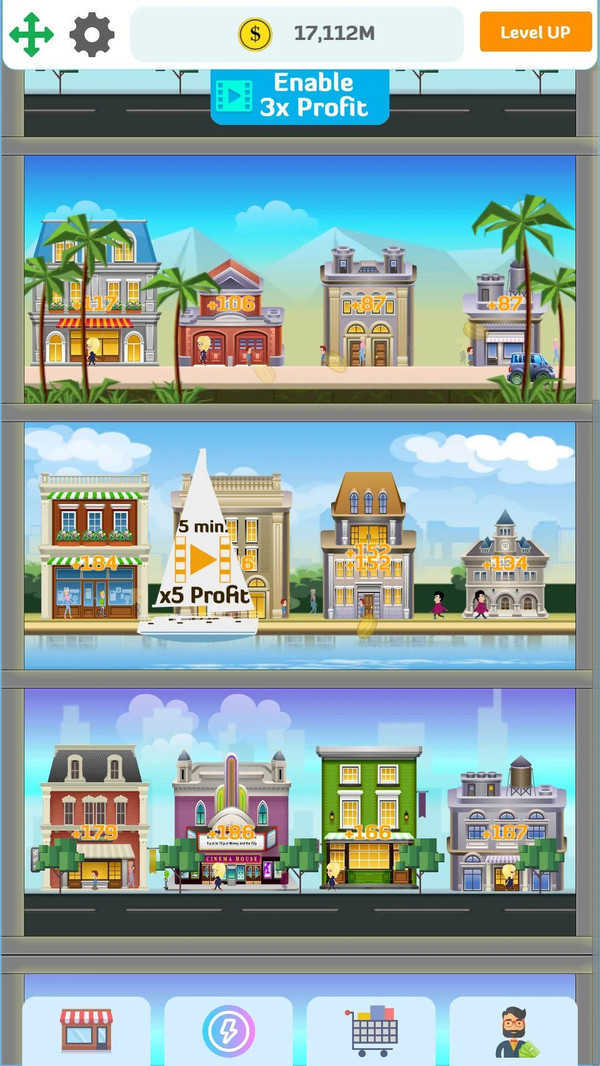Tap the green move arrows icon

point(31,35)
